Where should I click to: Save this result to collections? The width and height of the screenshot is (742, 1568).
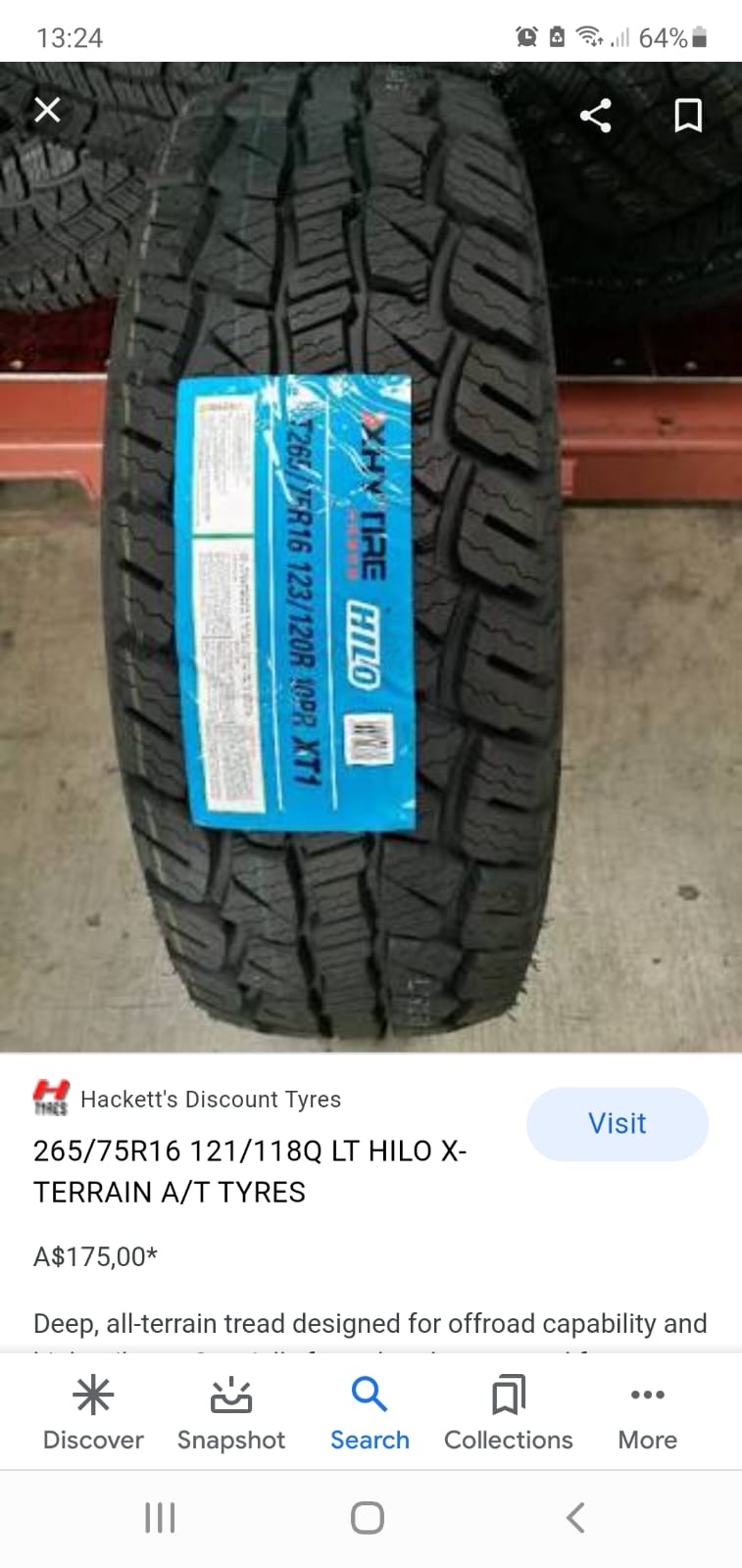click(x=688, y=116)
